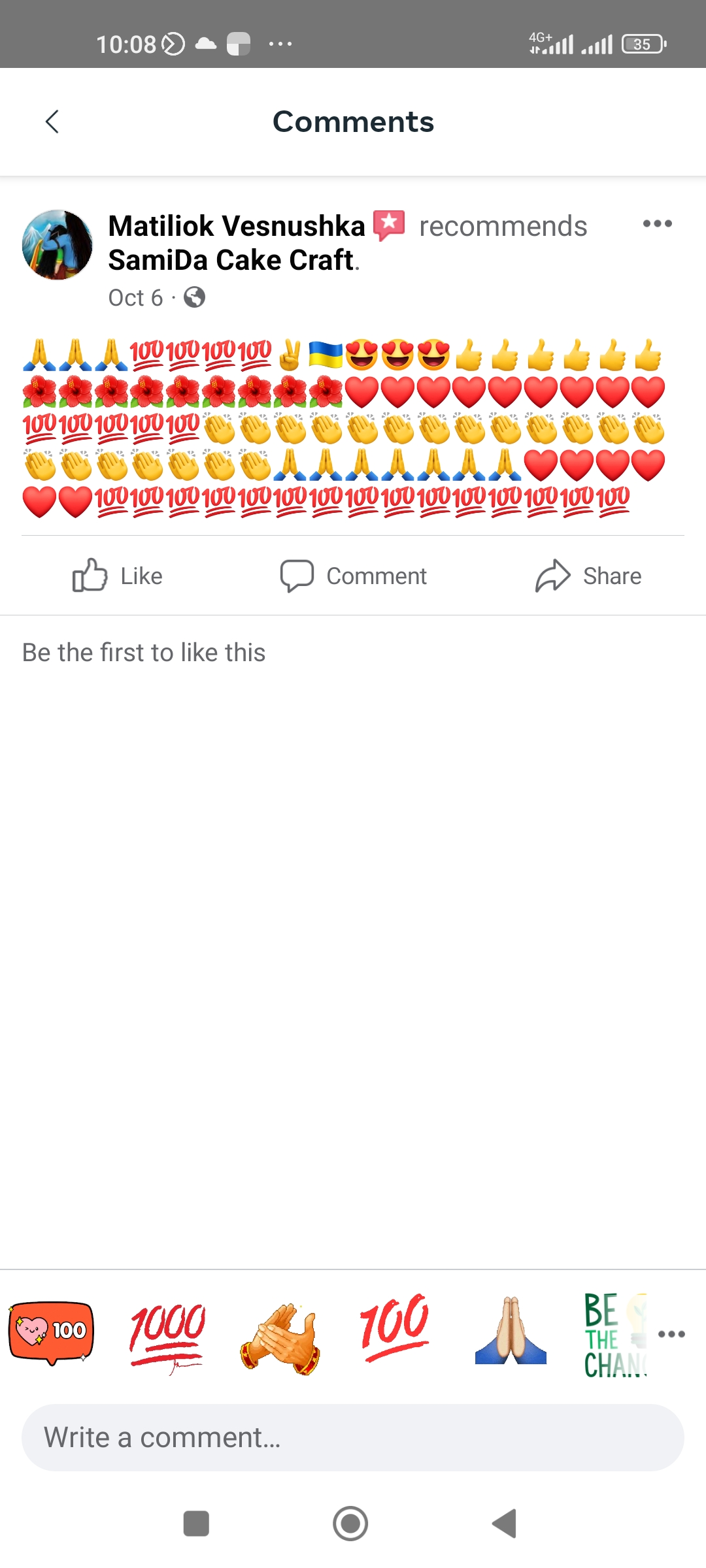Go back from the Comments screen
The width and height of the screenshot is (706, 1568).
(x=52, y=122)
